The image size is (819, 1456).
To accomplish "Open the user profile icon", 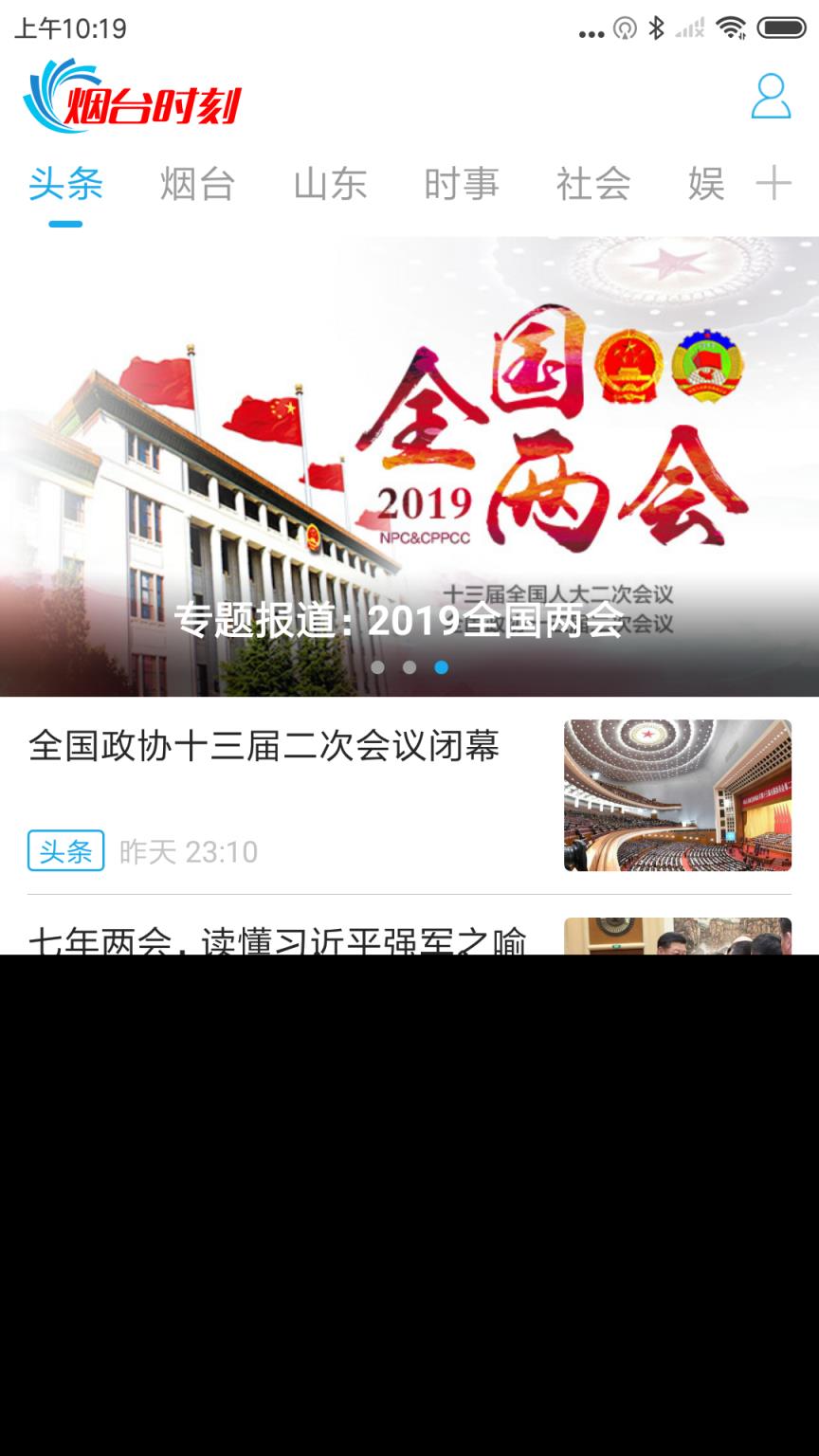I will (x=771, y=96).
